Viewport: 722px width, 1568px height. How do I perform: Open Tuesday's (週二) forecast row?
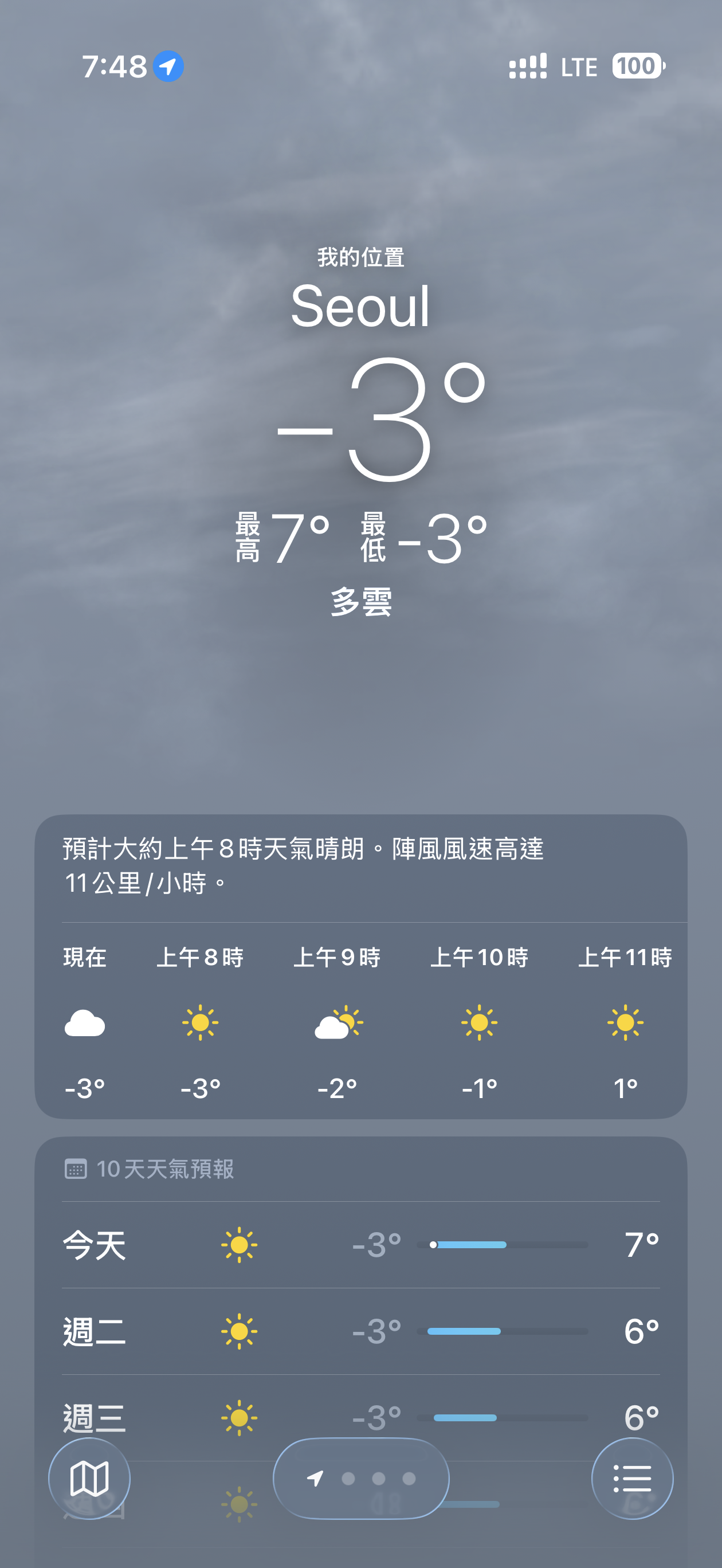360,1331
